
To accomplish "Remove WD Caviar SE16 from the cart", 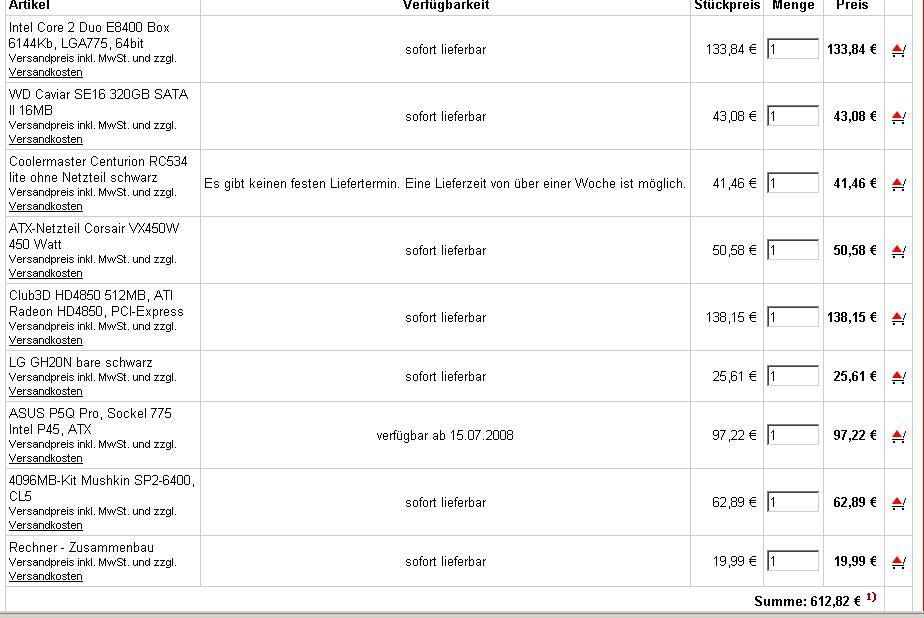I will pyautogui.click(x=898, y=117).
